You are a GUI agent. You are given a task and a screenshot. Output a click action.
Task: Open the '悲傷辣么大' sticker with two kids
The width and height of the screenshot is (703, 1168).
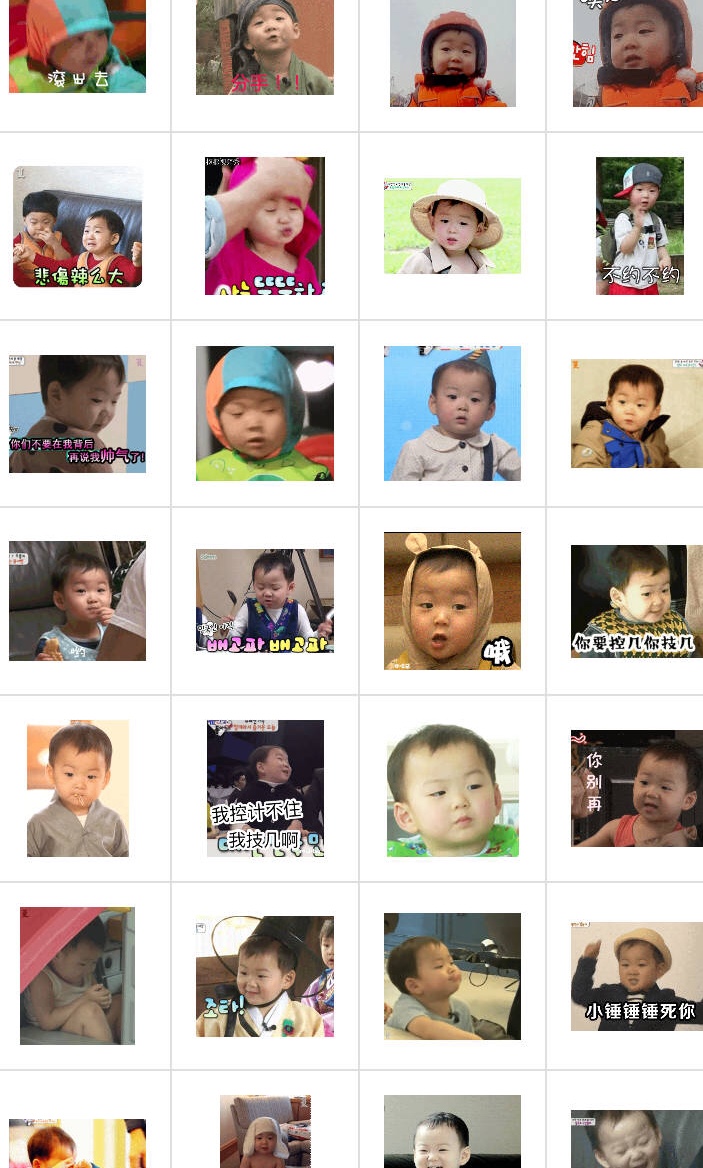[77, 227]
